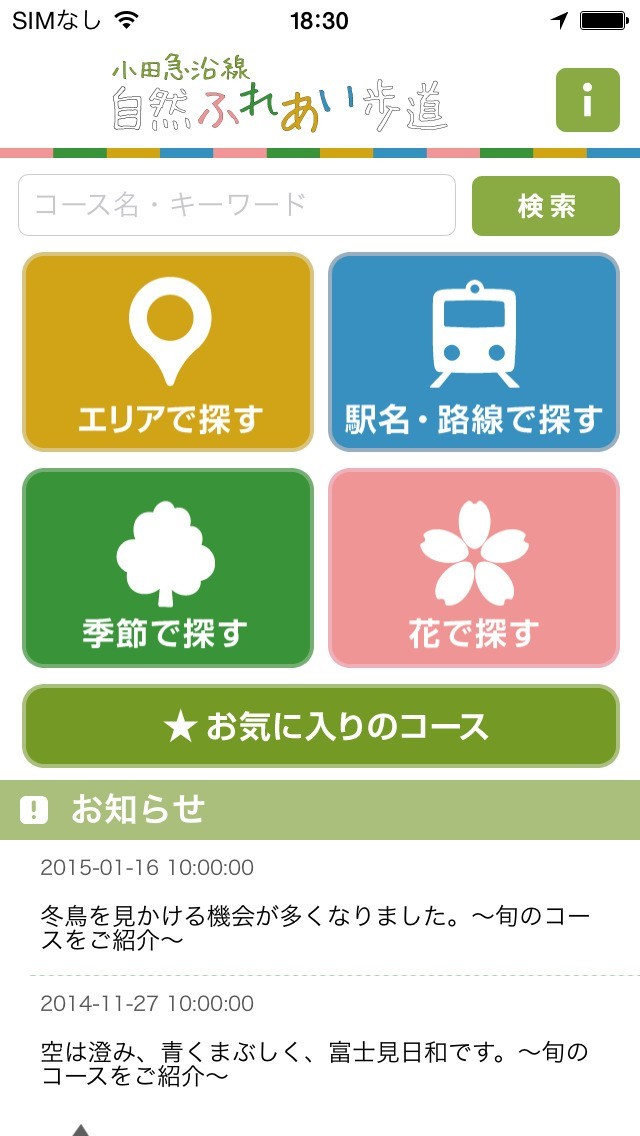Viewport: 640px width, 1136px height.
Task: Tap the 検索 button
Action: (546, 206)
